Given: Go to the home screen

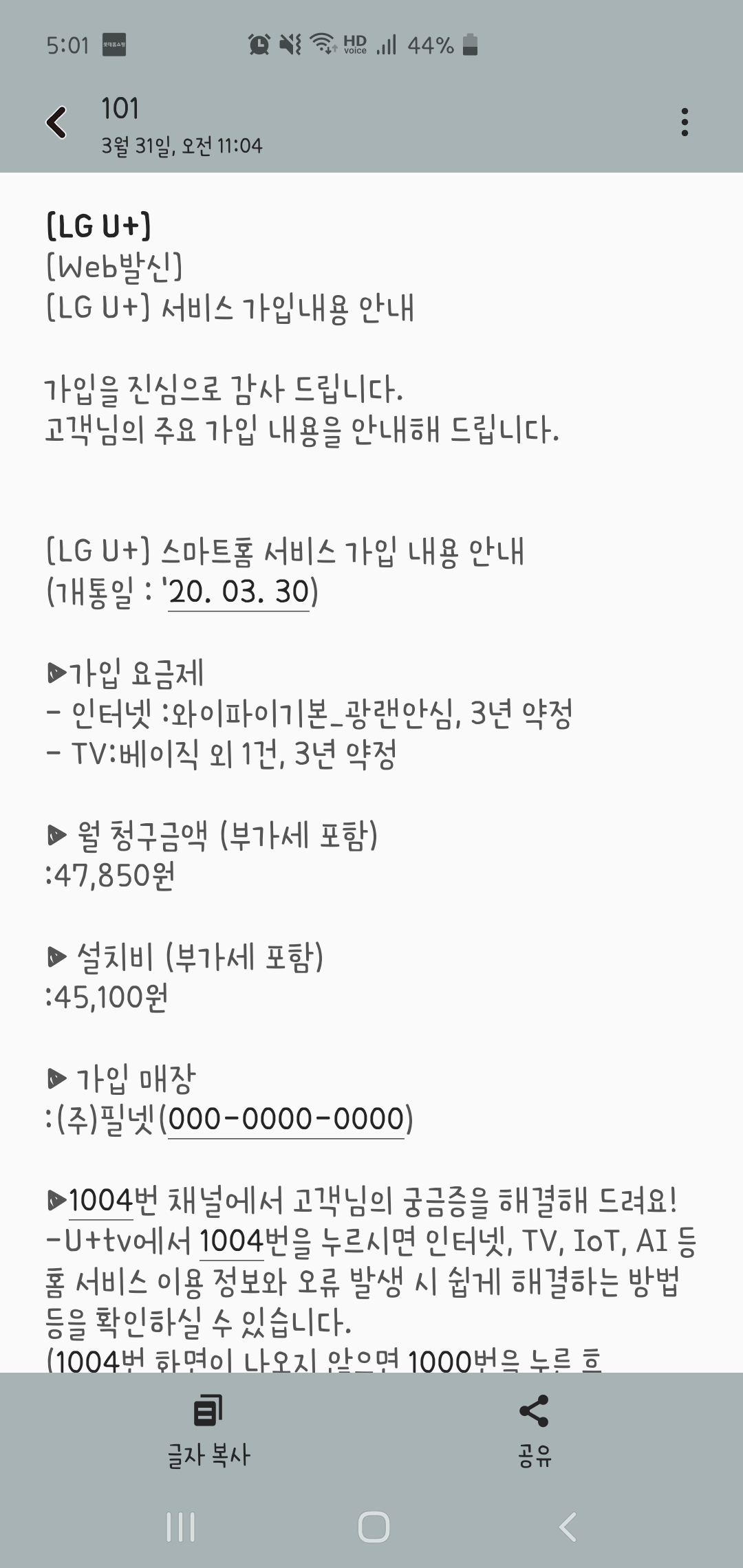Looking at the screenshot, I should click(x=374, y=1527).
